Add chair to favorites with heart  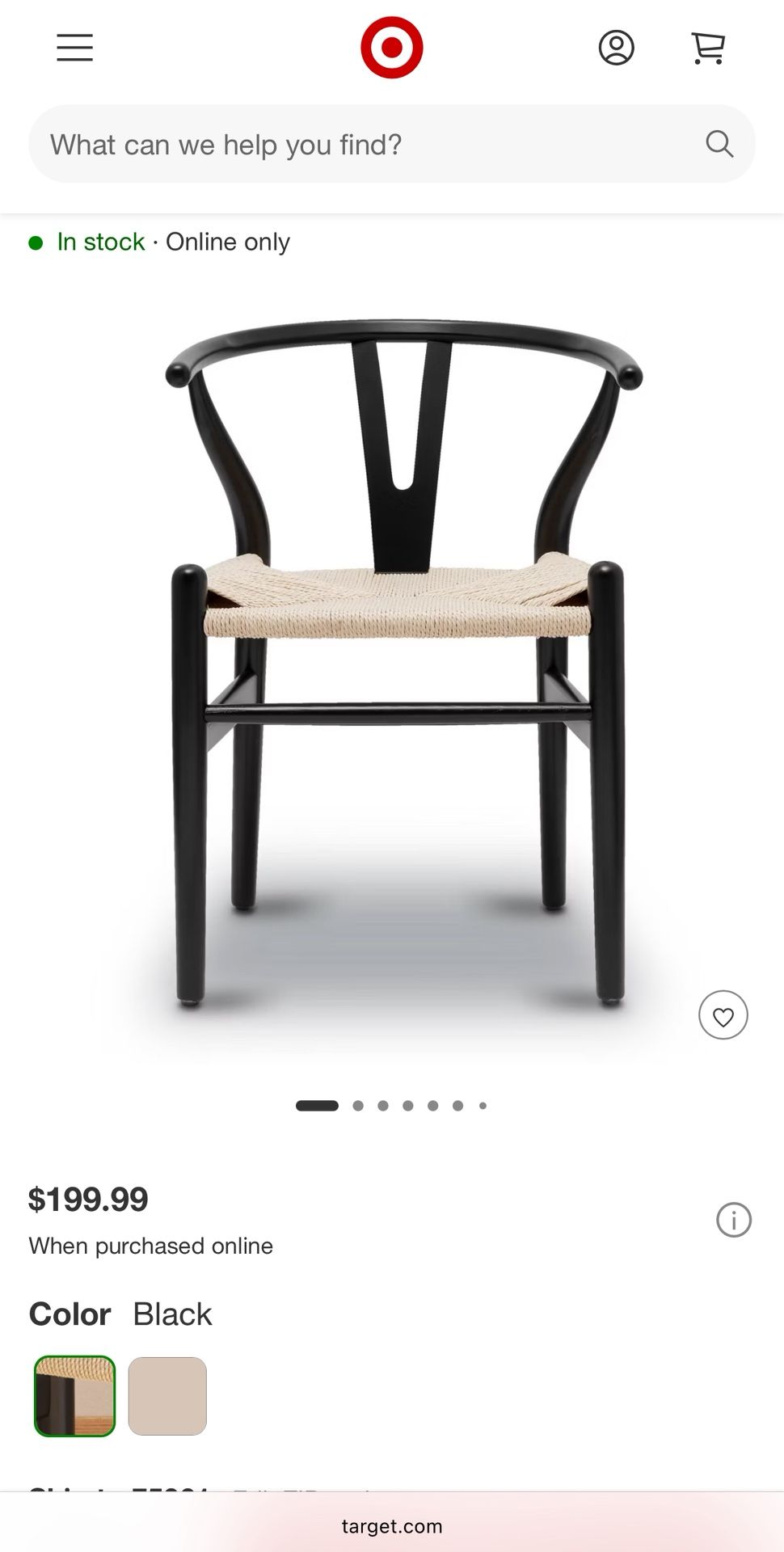click(723, 1015)
